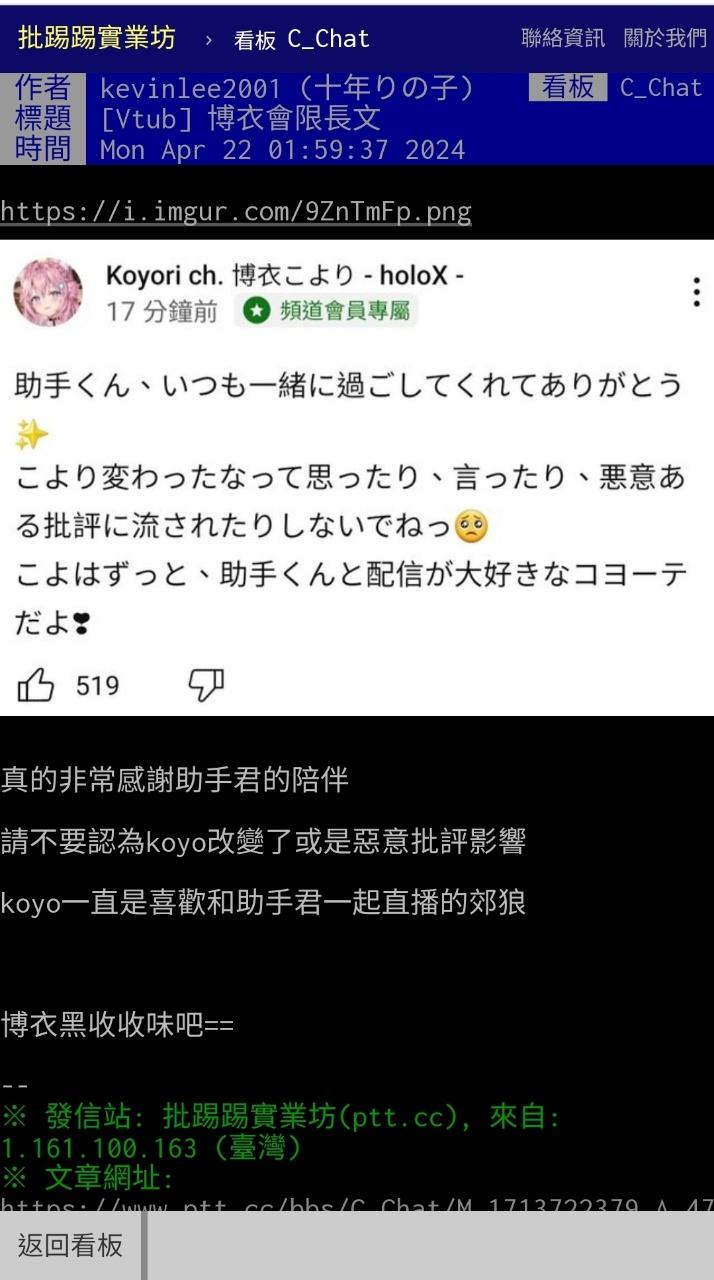
Task: Tap the embedded Koyori post image
Action: coord(357,477)
